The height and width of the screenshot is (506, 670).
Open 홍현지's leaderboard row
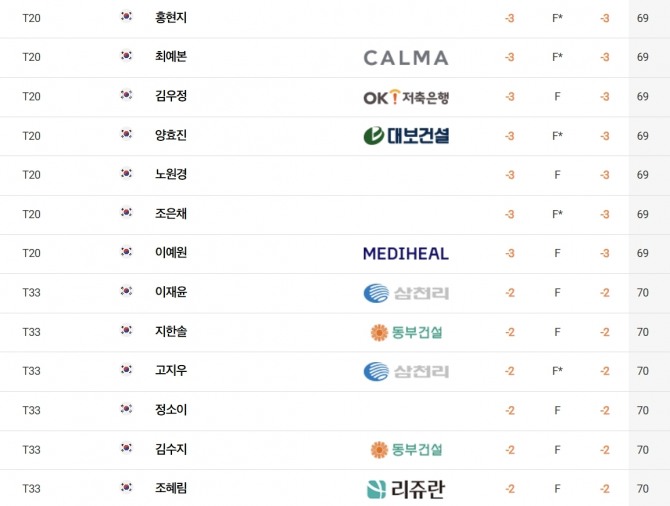pos(171,17)
